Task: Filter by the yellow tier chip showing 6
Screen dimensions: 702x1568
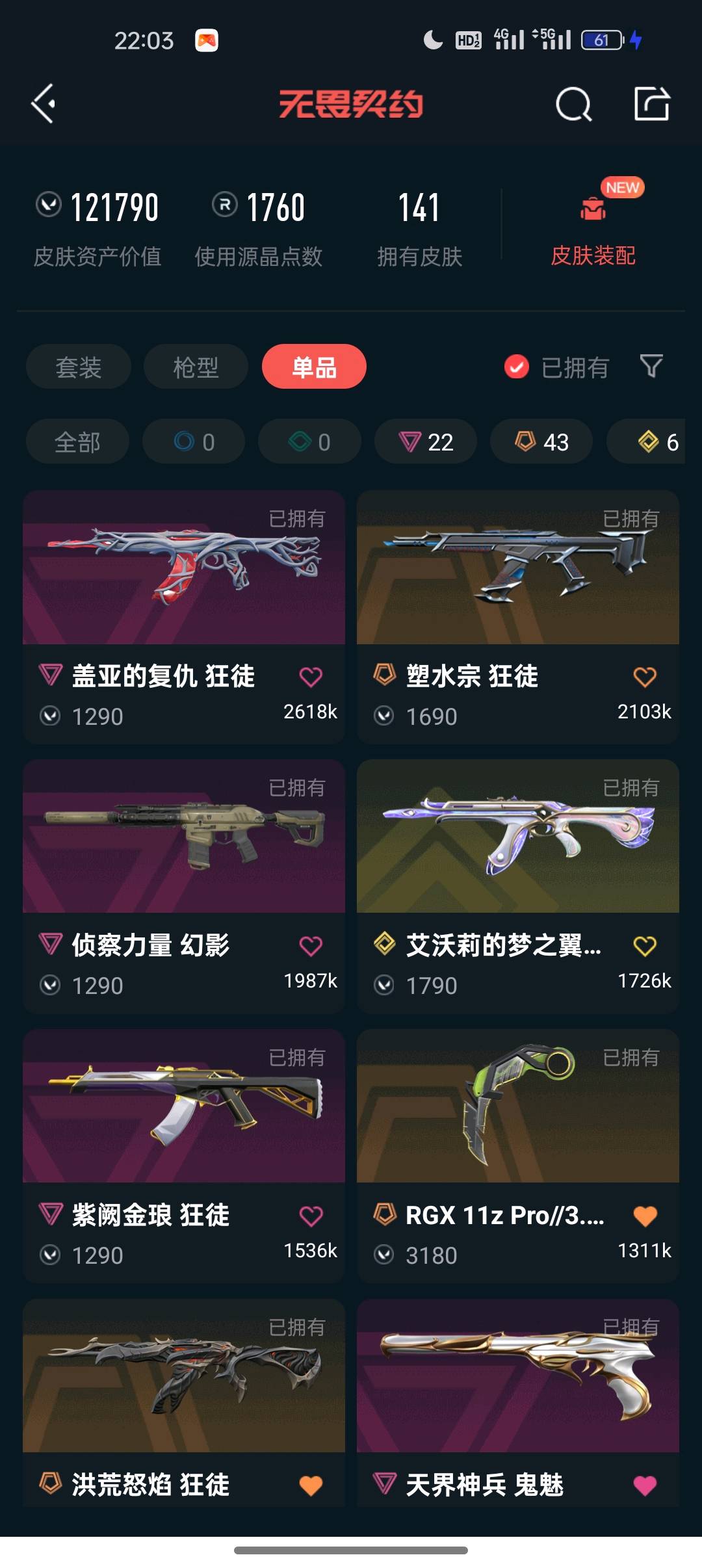Action: [x=650, y=442]
